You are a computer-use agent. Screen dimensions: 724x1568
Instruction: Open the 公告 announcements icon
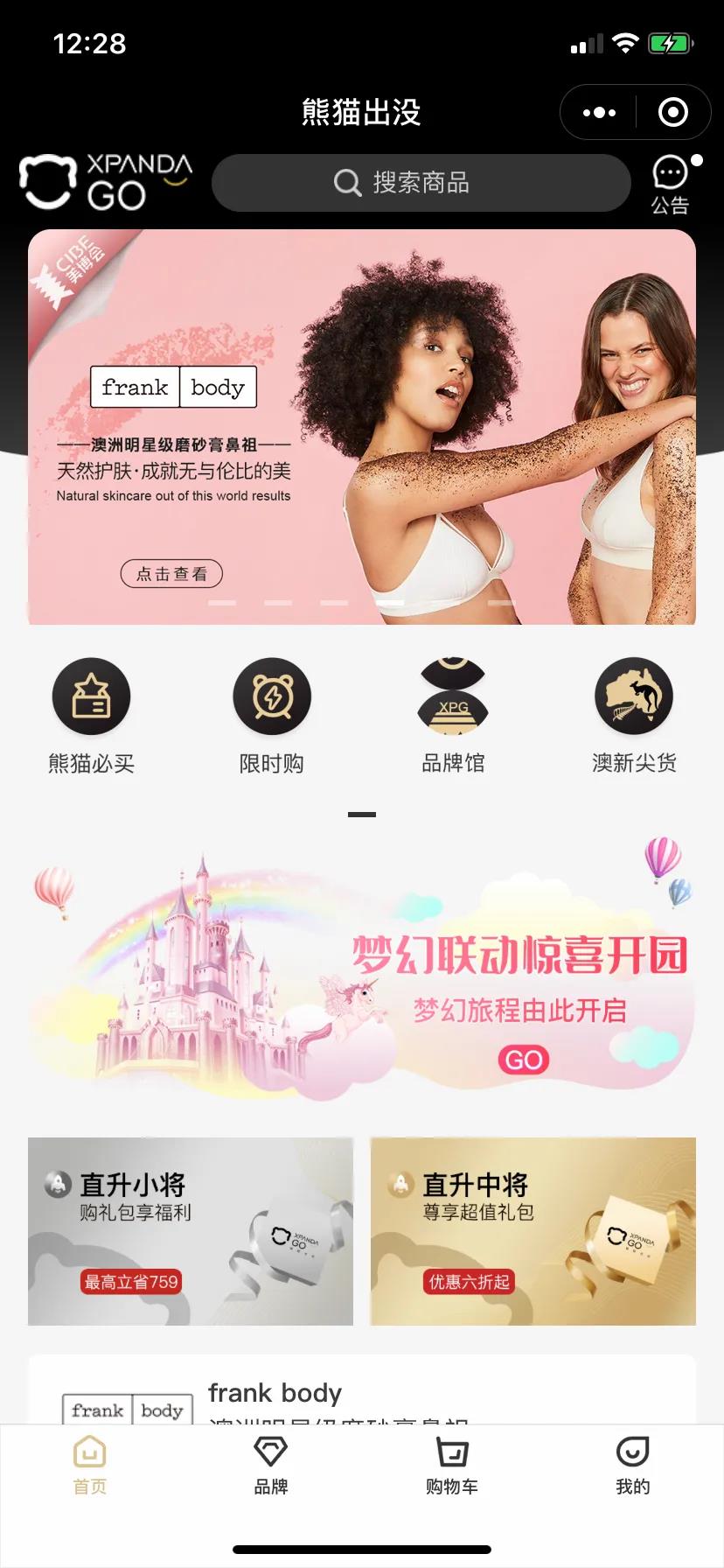[x=671, y=185]
